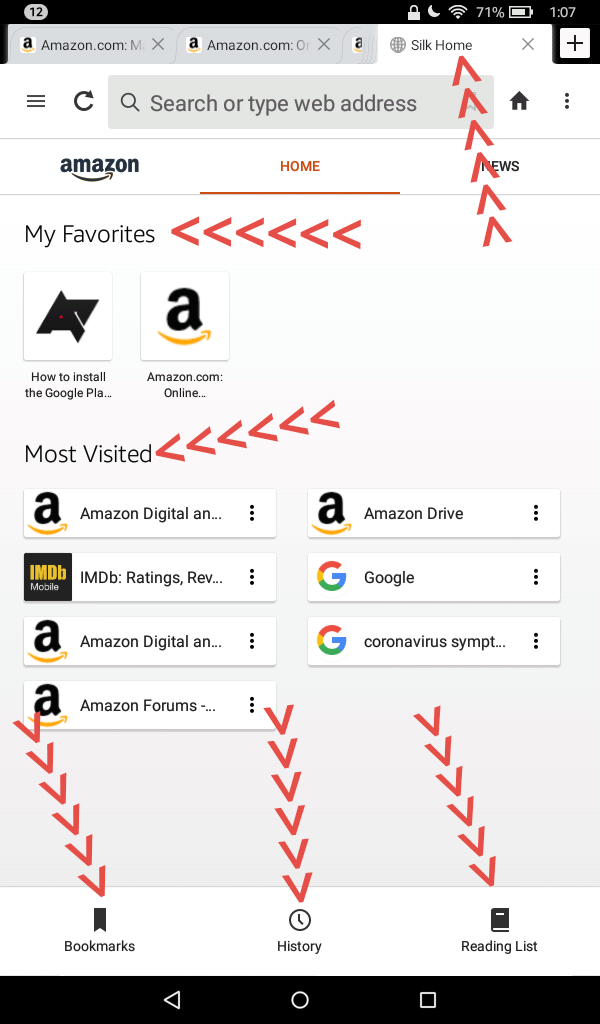Open the hamburger menu
Screen dimensions: 600x1024
click(36, 101)
